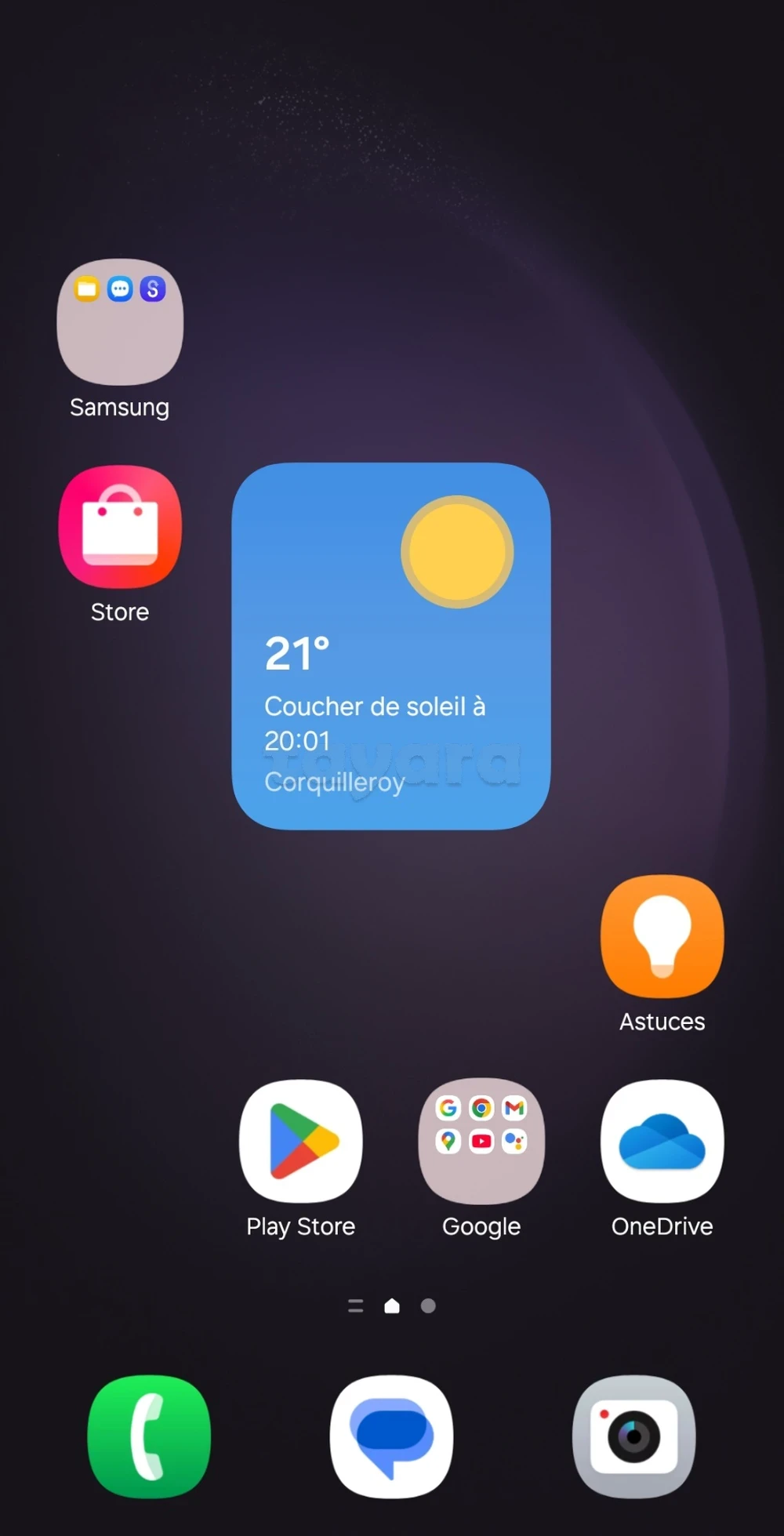784x1536 pixels.
Task: Launch the Galaxy Store app
Action: [120, 527]
